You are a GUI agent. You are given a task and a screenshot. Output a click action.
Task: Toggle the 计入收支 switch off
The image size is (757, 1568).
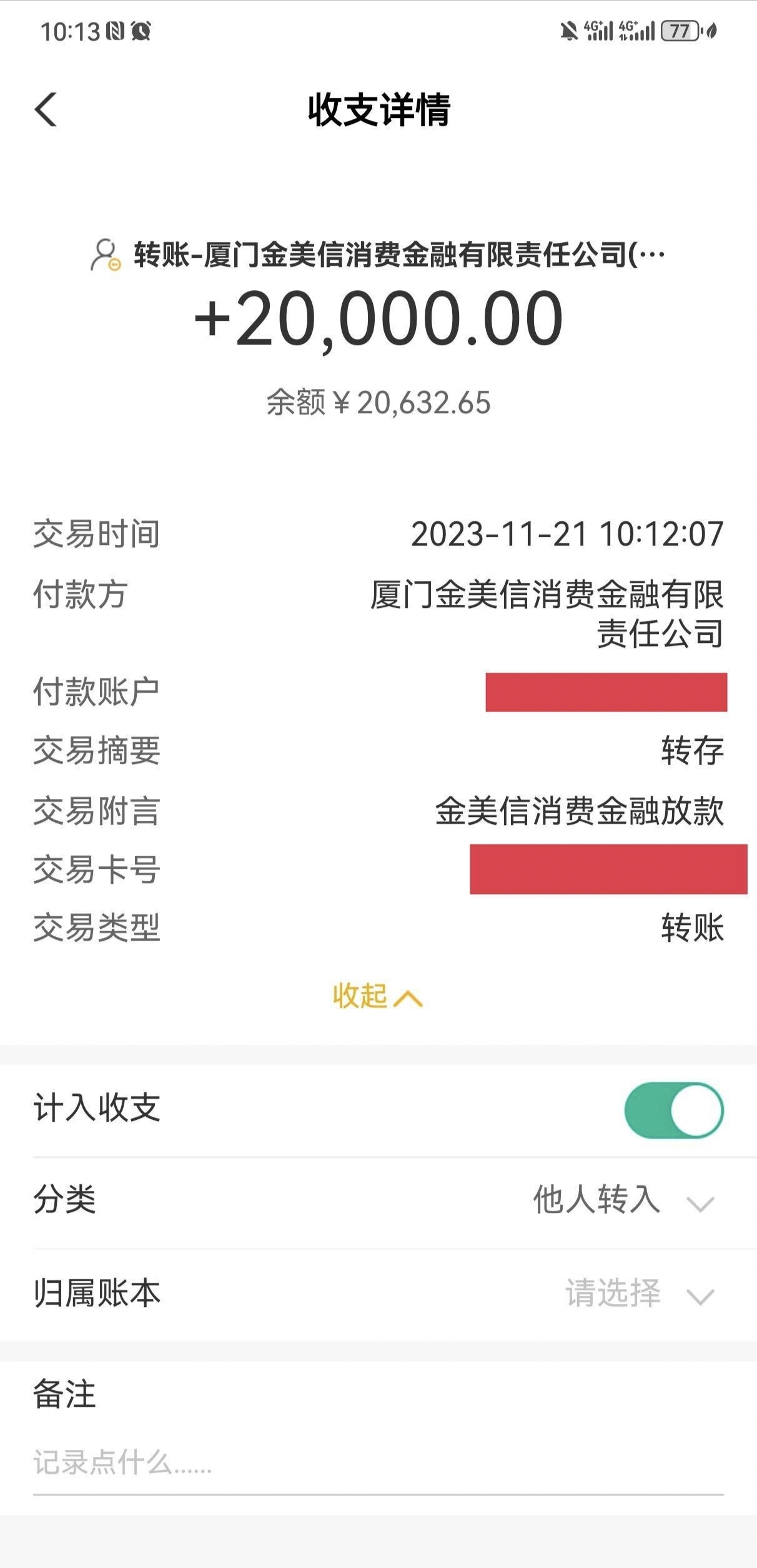[674, 1110]
